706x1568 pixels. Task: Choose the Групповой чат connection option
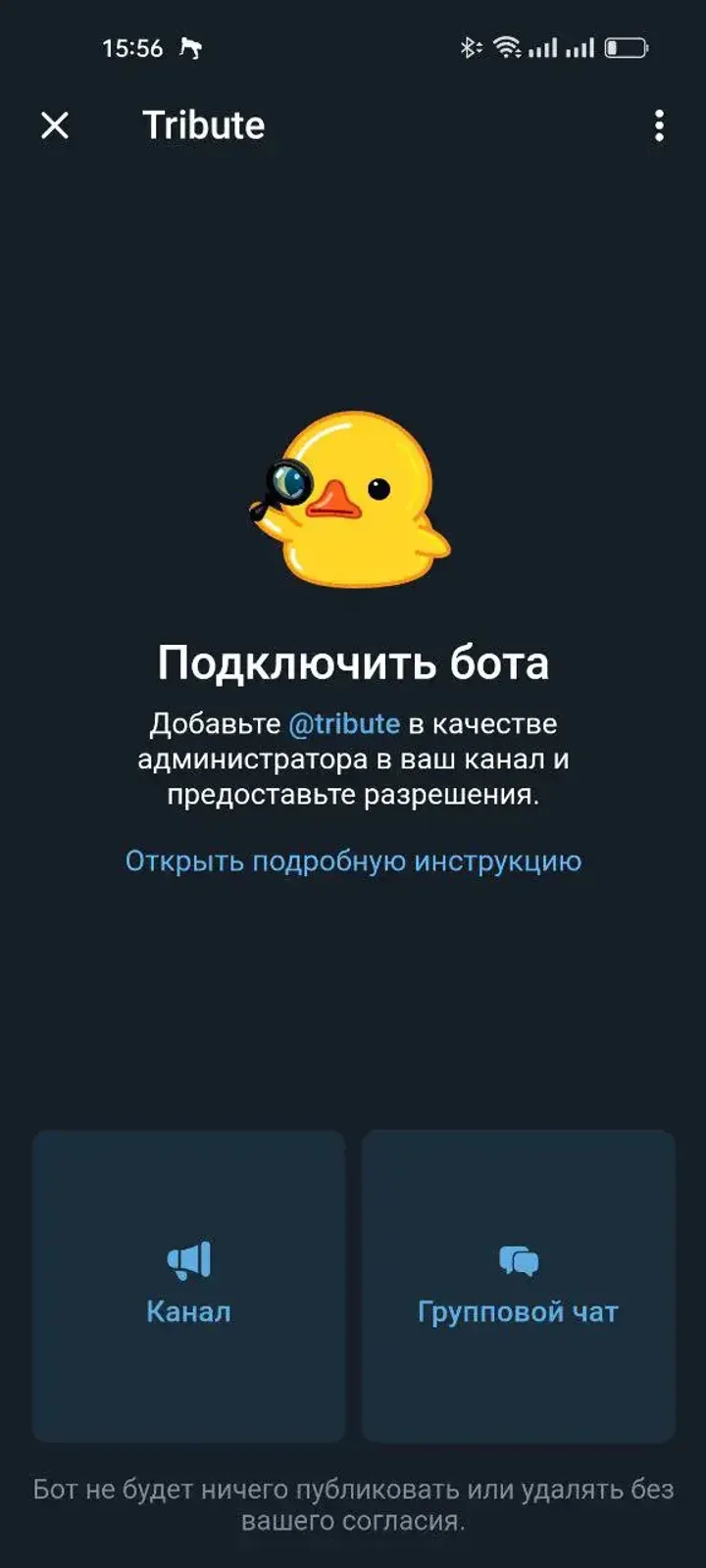tap(521, 1284)
